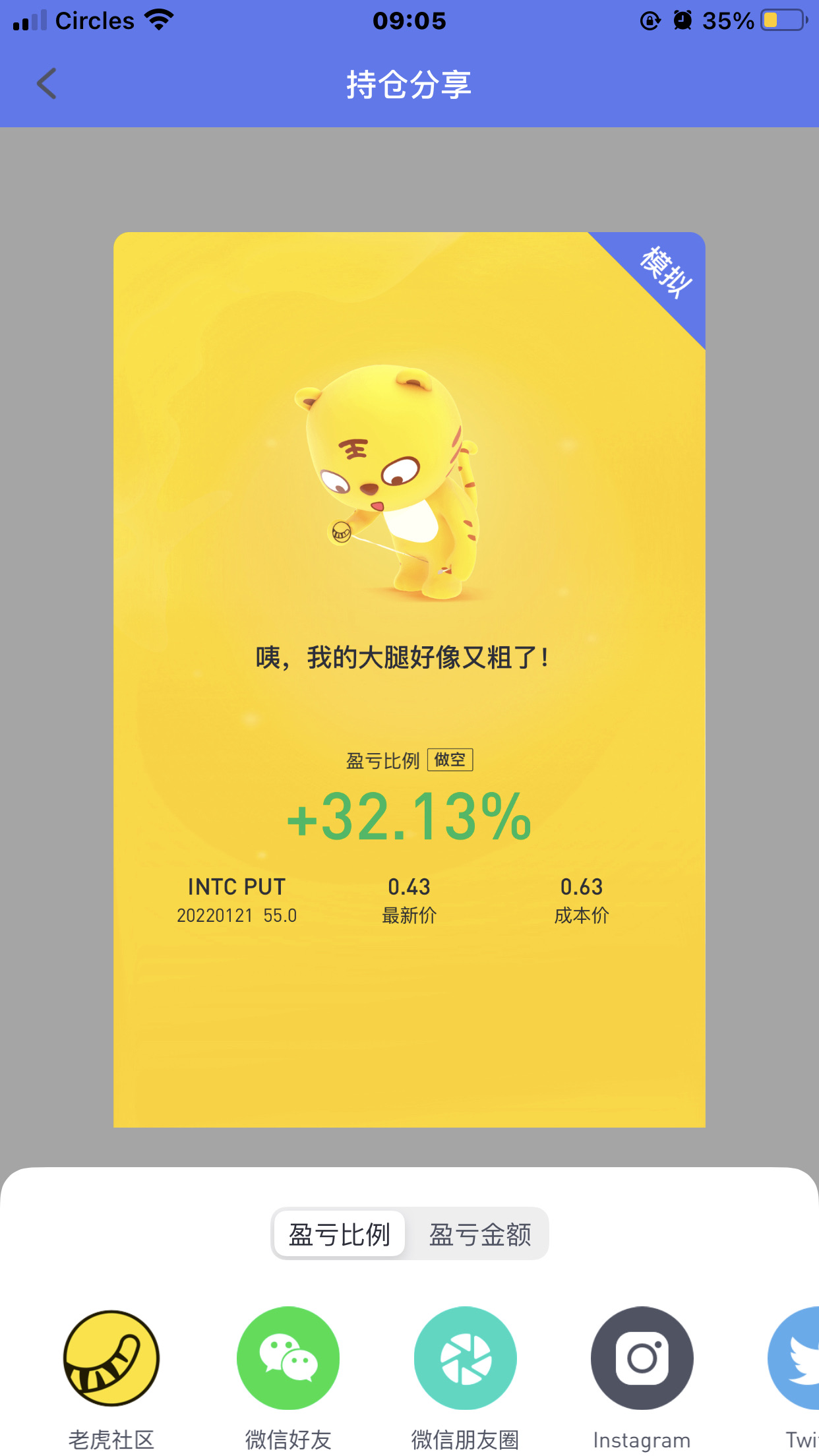819x1456 pixels.
Task: Share to 微信朋友圈
Action: click(465, 1358)
